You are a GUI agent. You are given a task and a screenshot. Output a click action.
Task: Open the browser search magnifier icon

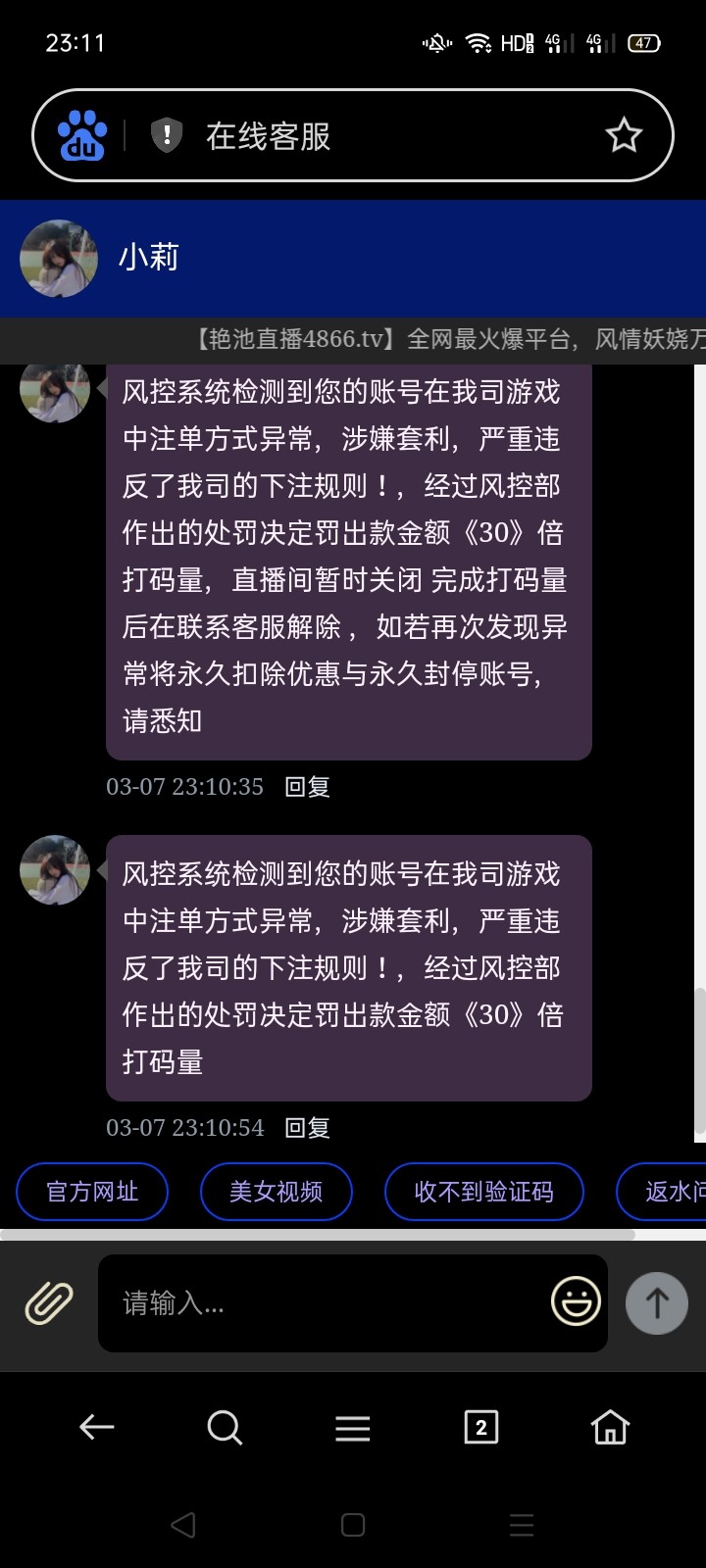point(225,1428)
